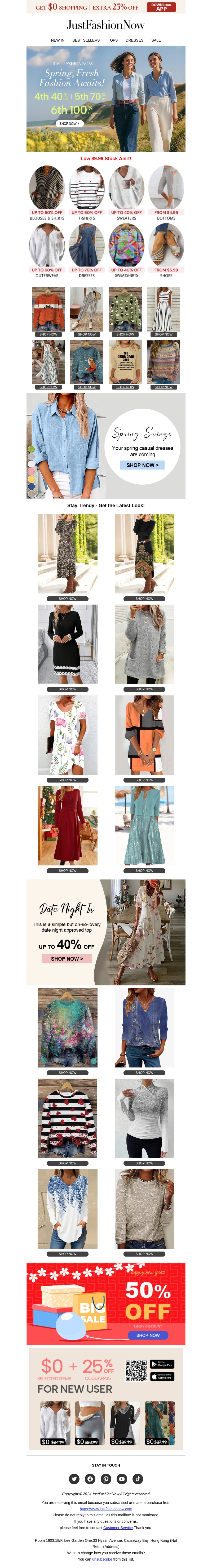Open the Customer Service link
Viewport: 212px width, 1568px height.
118,1528
